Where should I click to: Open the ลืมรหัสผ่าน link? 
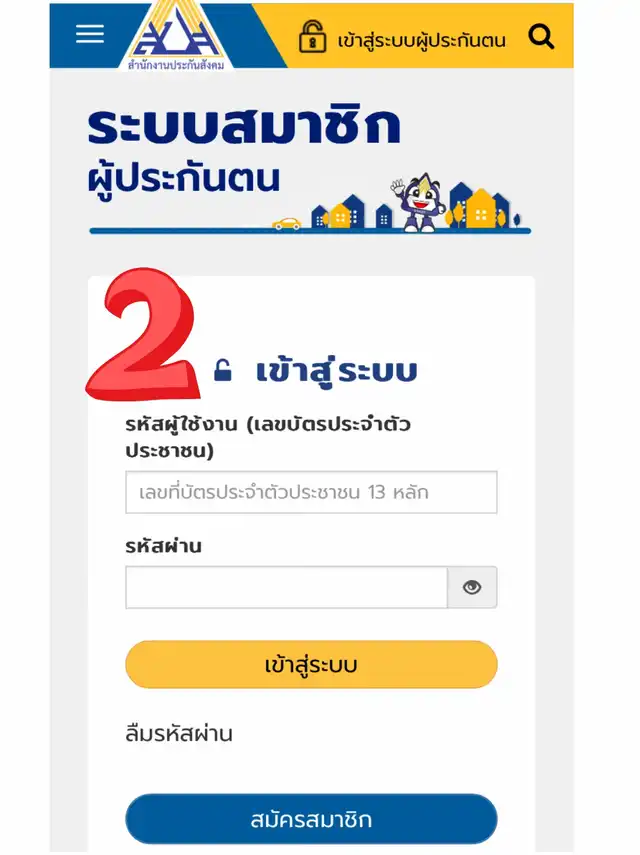(x=179, y=734)
